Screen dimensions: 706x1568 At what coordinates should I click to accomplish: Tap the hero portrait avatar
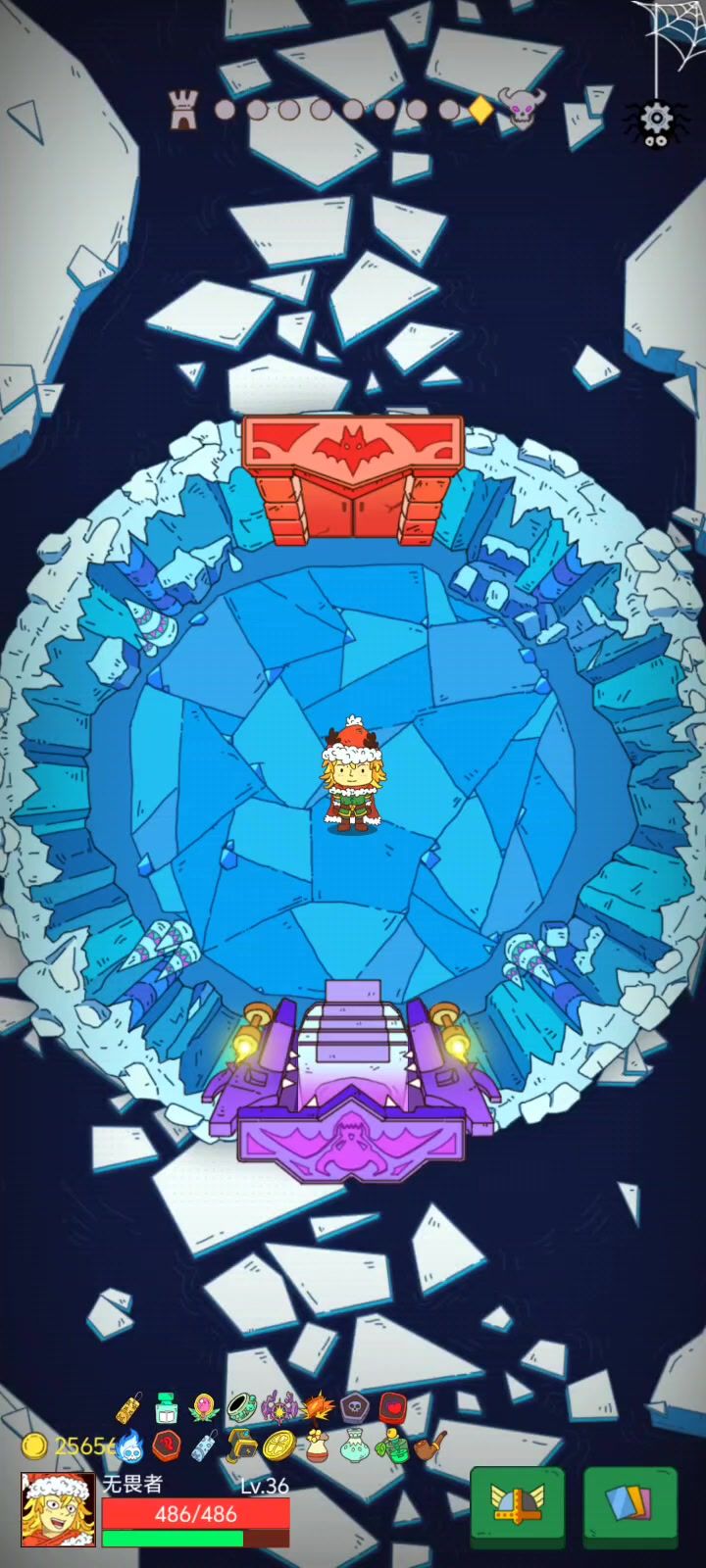(x=58, y=1510)
